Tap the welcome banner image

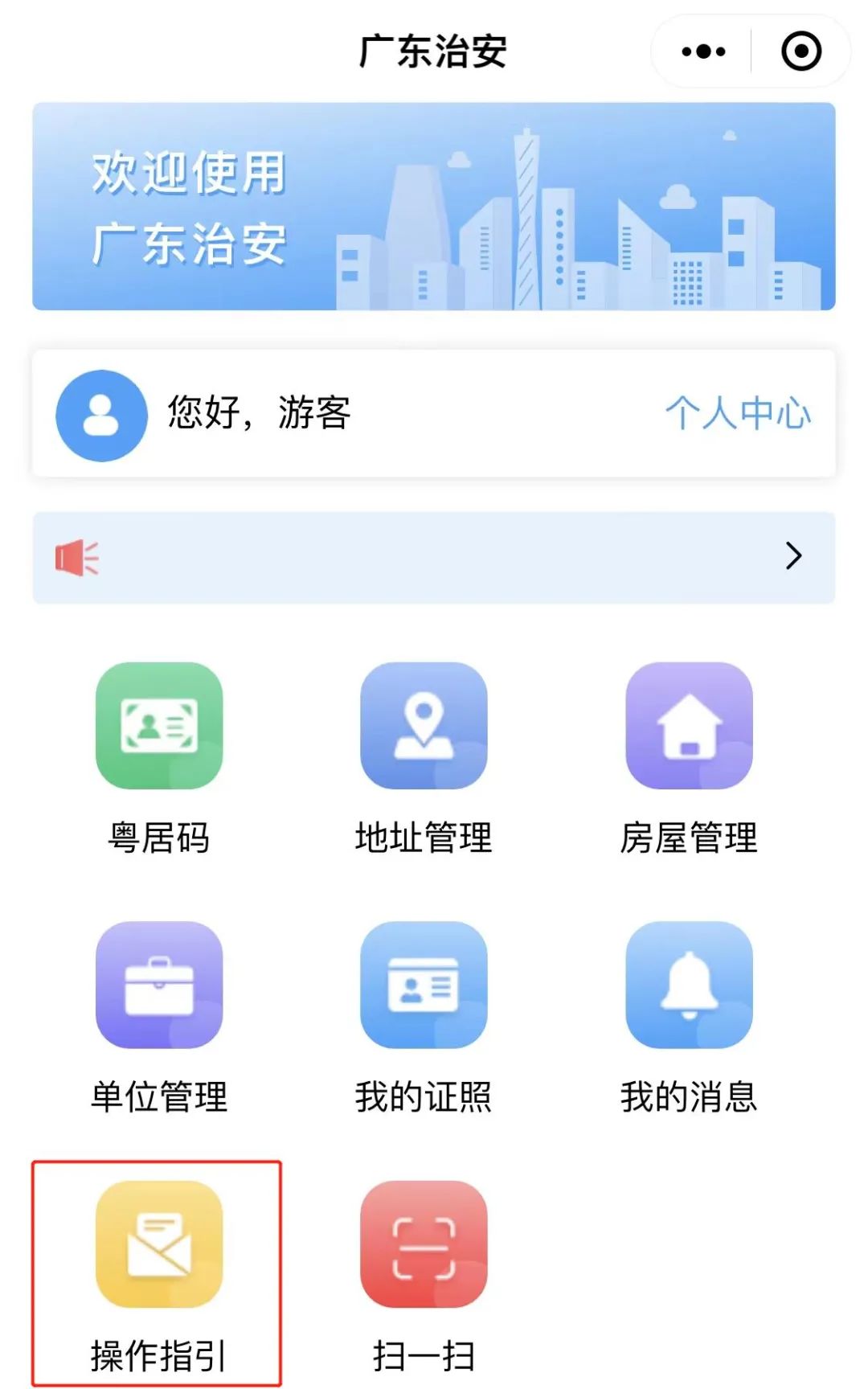tap(434, 203)
